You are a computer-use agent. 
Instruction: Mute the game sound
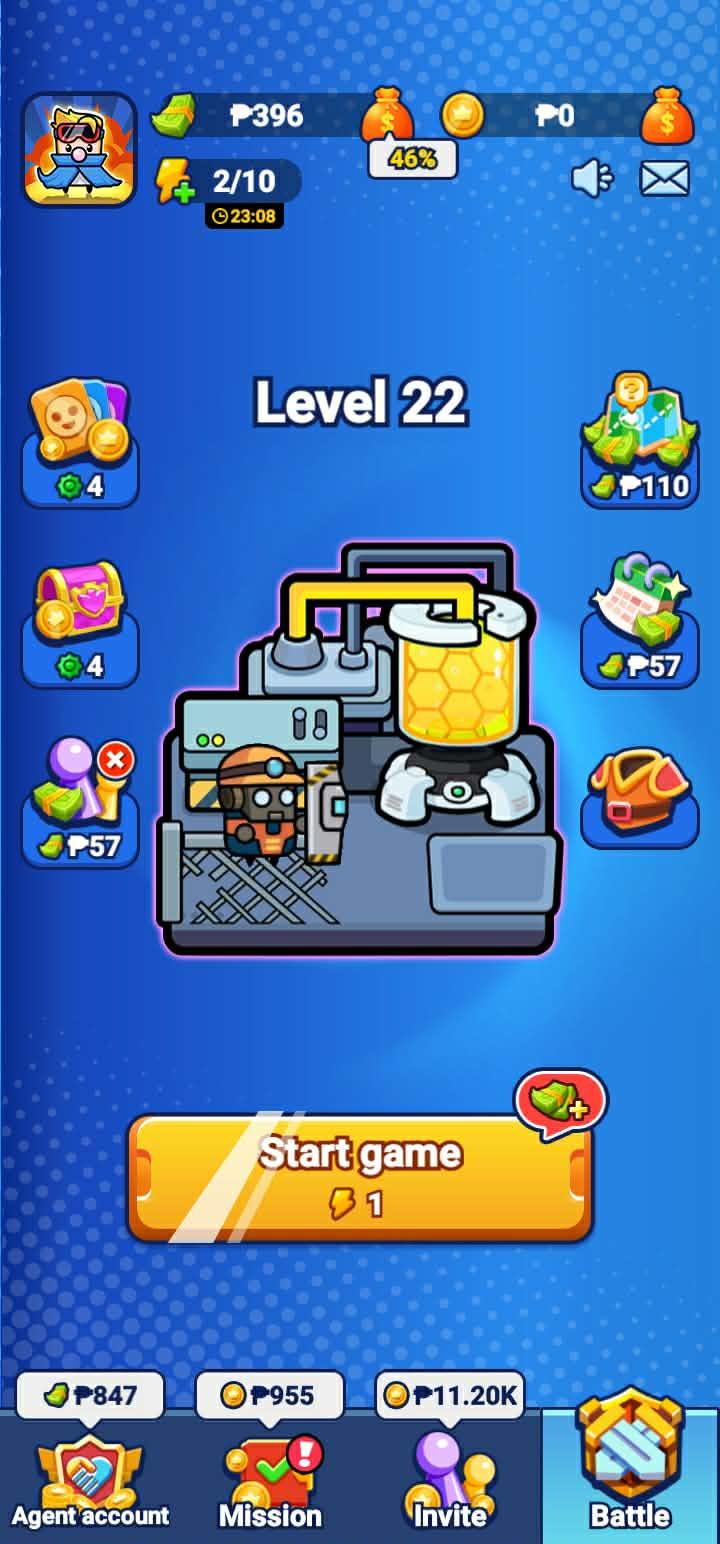(x=592, y=179)
